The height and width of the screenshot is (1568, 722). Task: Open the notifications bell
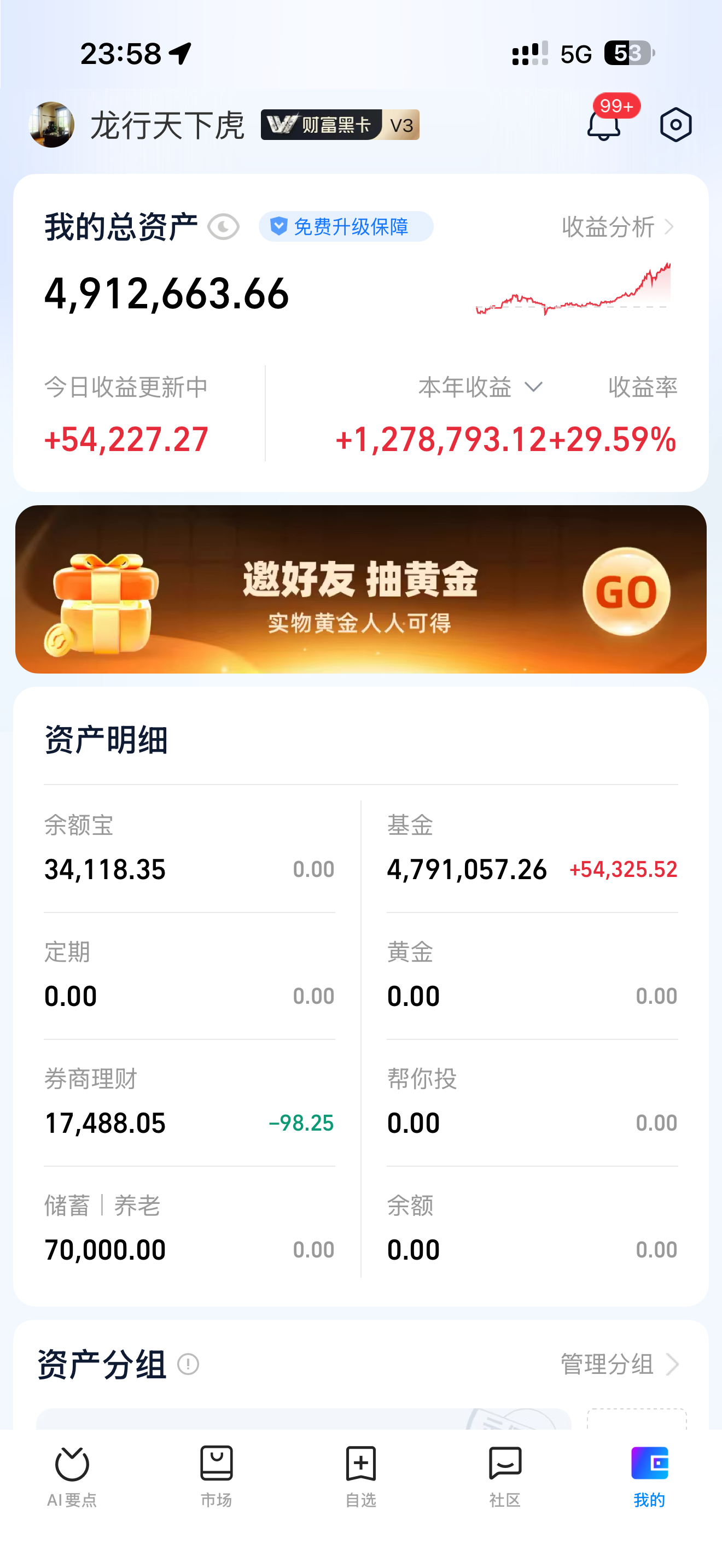point(603,125)
